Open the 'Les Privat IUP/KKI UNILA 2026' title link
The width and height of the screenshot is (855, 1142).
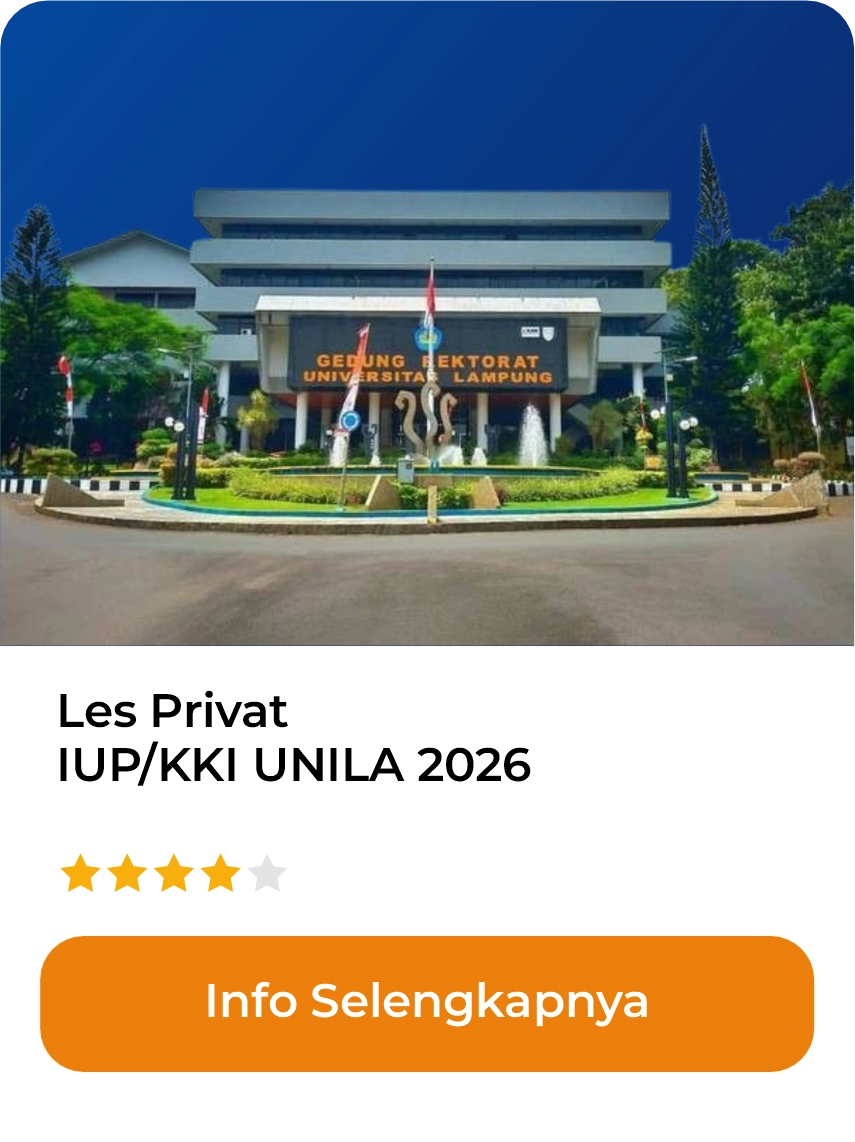pos(290,740)
